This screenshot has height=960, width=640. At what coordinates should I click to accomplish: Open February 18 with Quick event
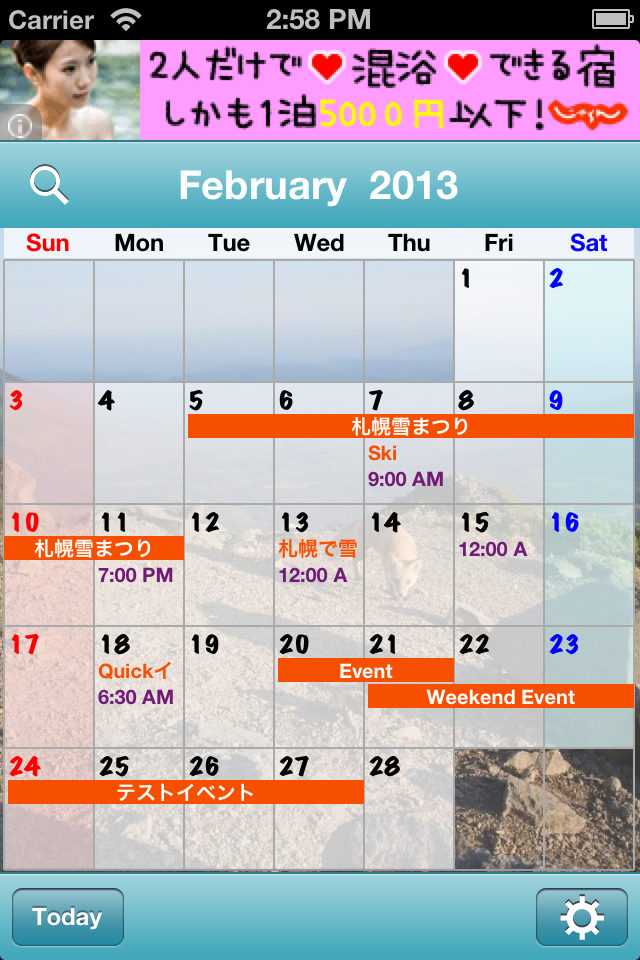138,685
